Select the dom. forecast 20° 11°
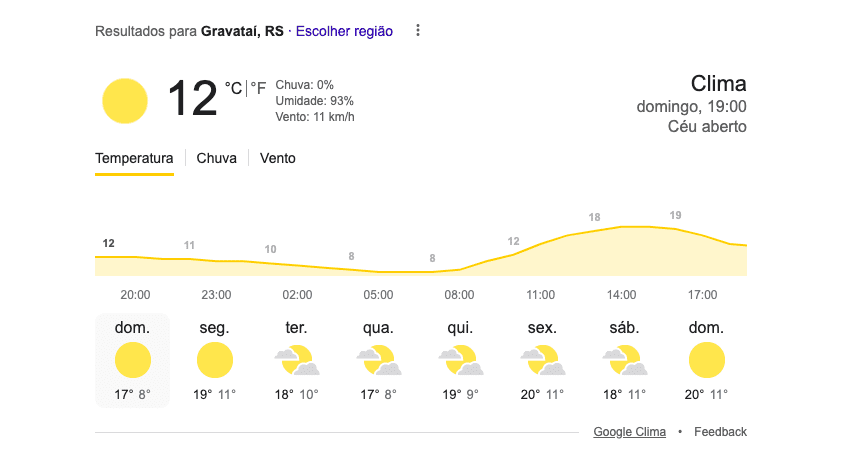The height and width of the screenshot is (460, 858). pyautogui.click(x=706, y=360)
